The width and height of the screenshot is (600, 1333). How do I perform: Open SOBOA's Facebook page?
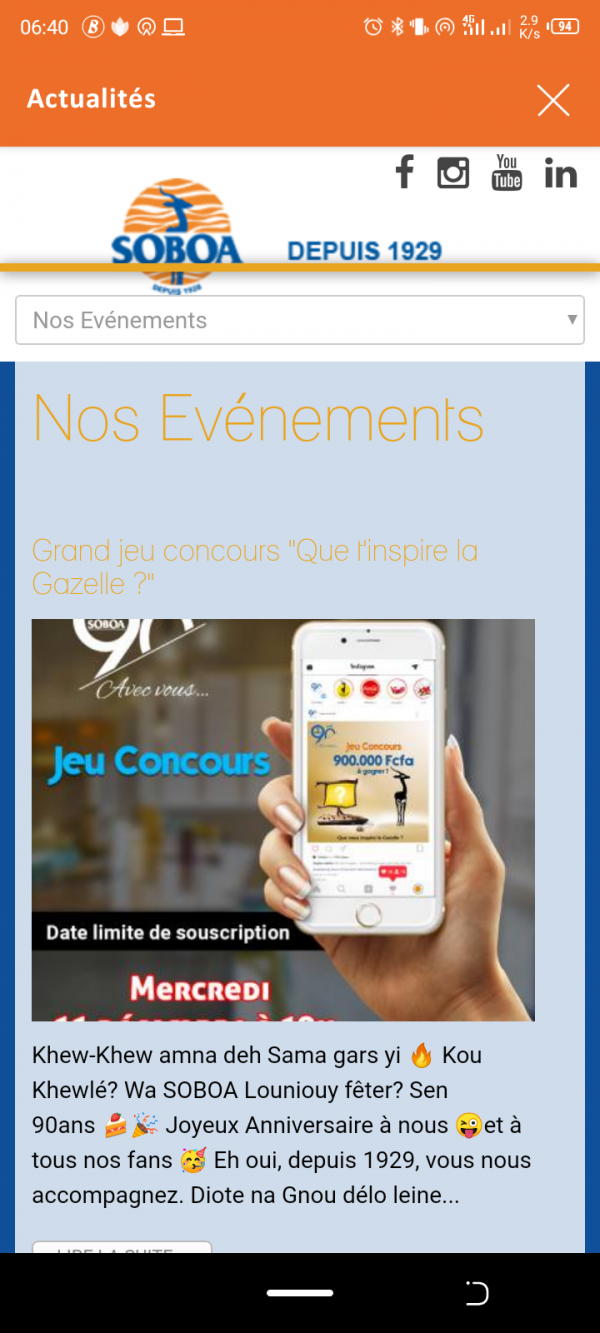click(x=404, y=172)
